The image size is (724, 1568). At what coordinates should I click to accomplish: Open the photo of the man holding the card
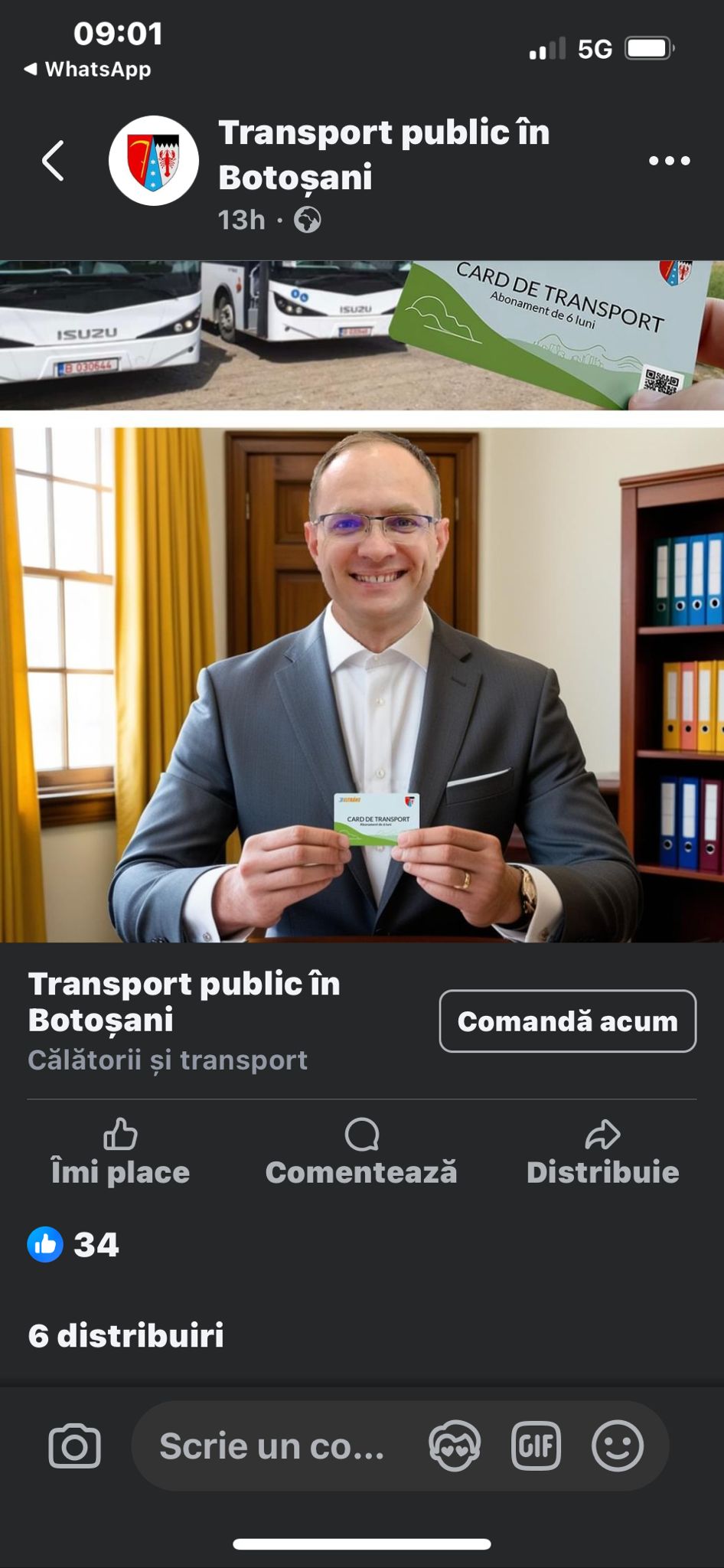pos(362,684)
